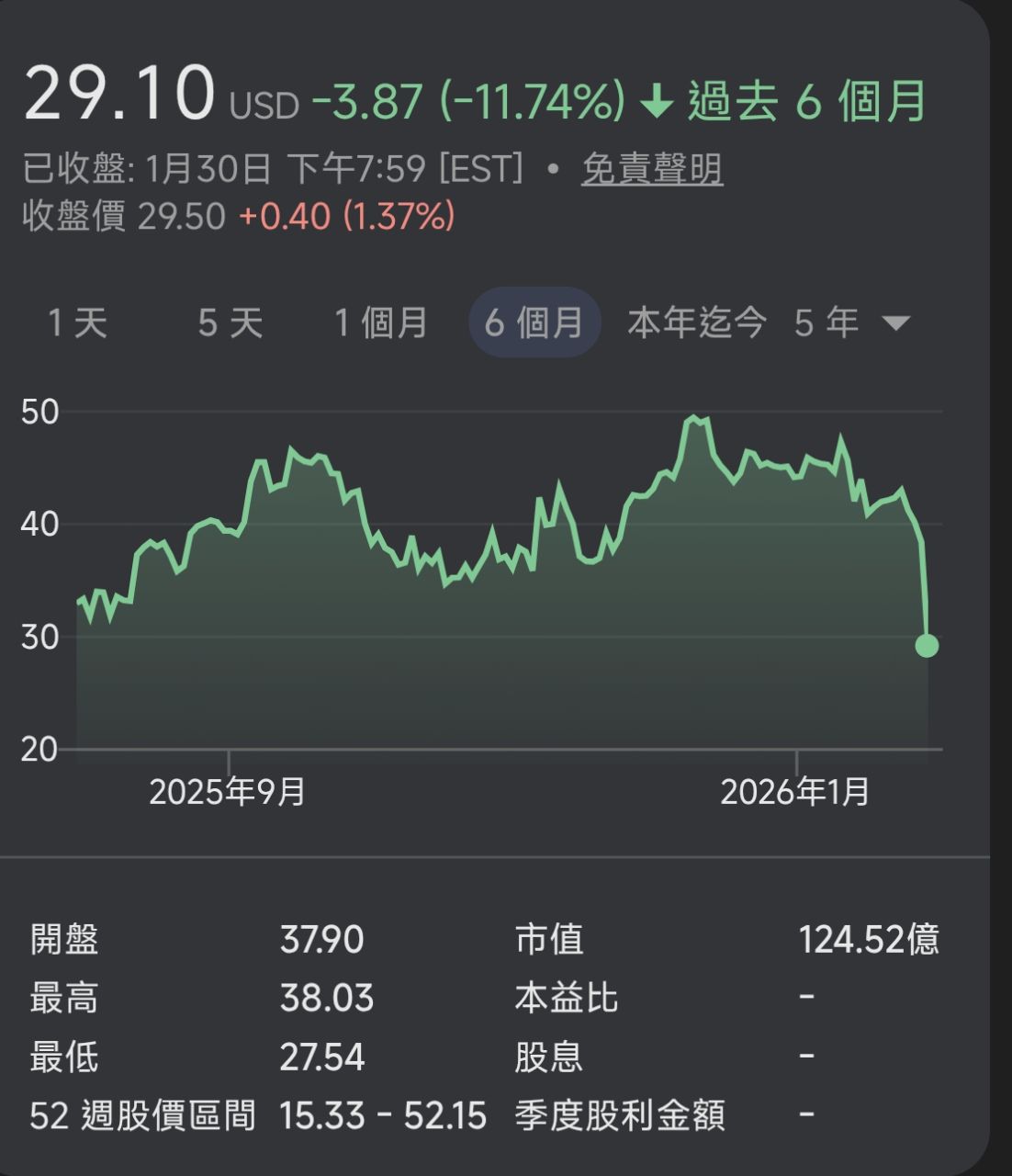
Task: View the 5 年 price history
Action: click(826, 323)
